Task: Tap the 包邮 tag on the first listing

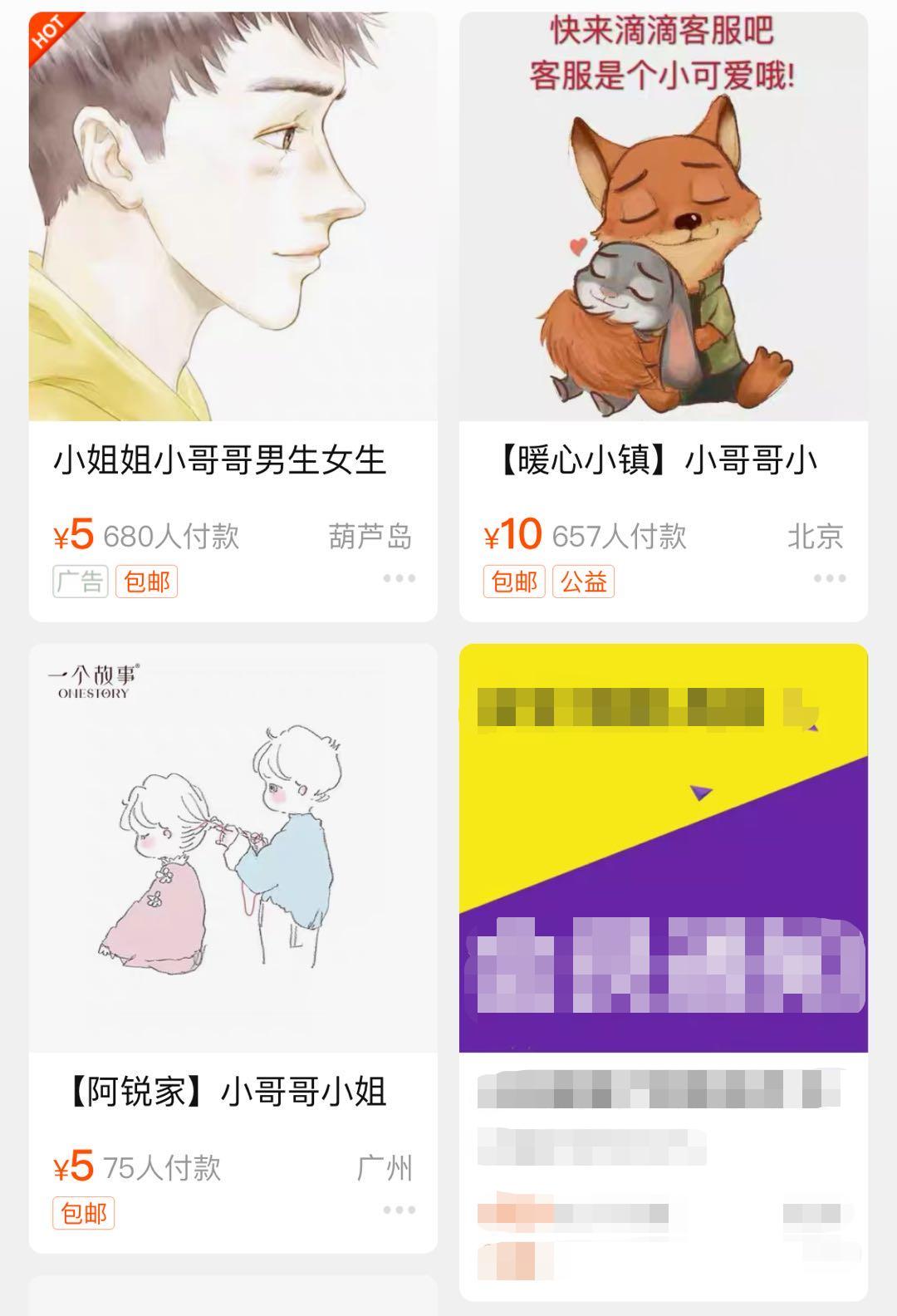Action: pyautogui.click(x=147, y=582)
